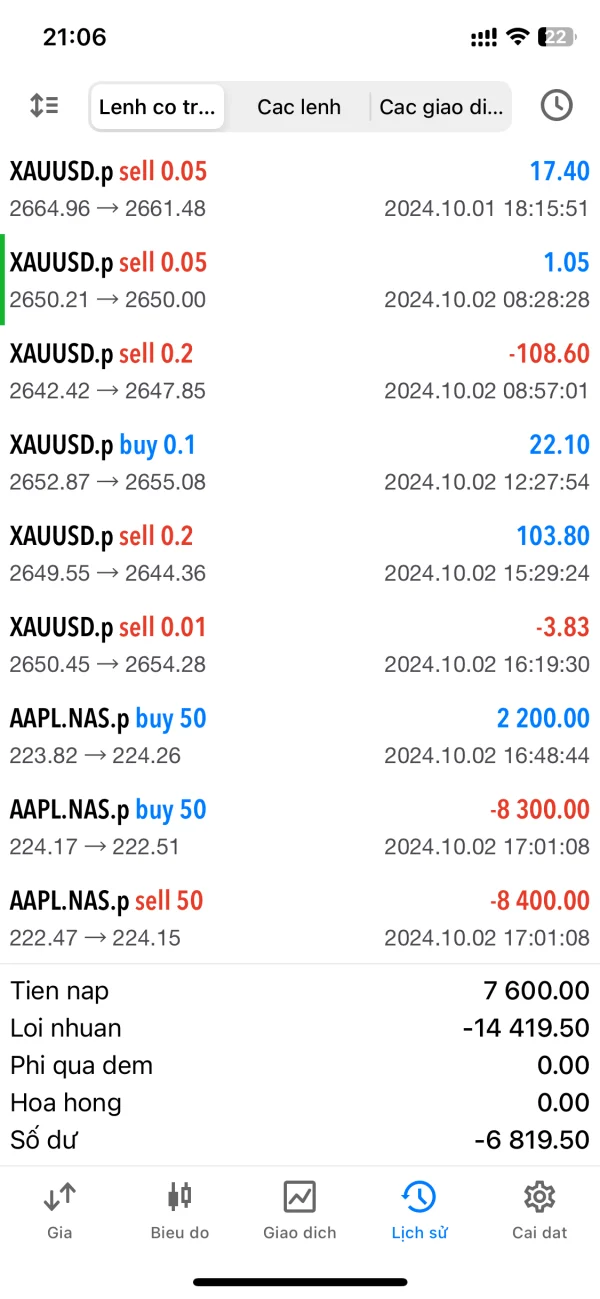
Task: Expand the XAUUSD.p trade with 1.05 profit
Action: (300, 280)
